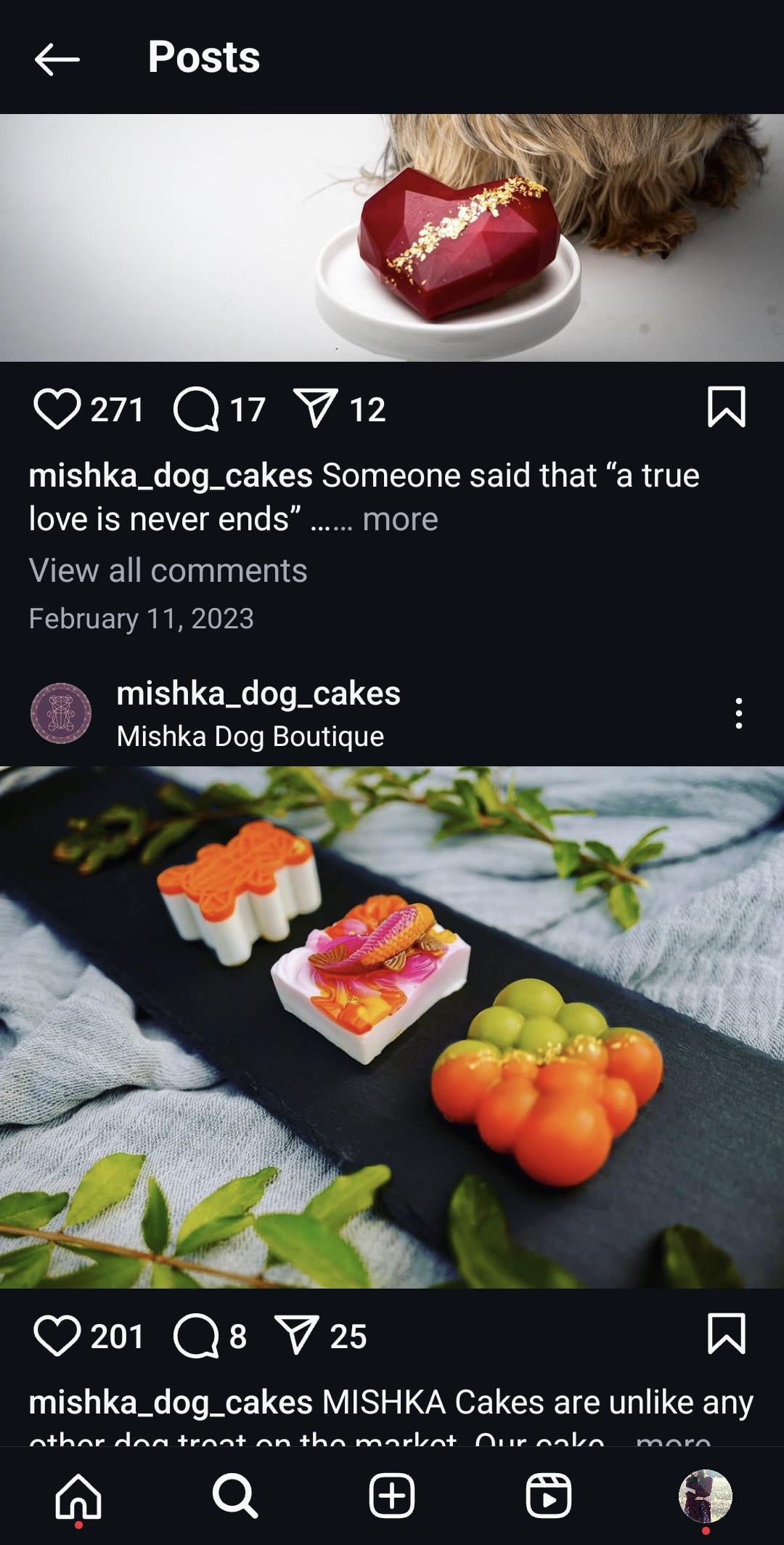Open the mishka_dog_cakes username in post header
Image resolution: width=784 pixels, height=1545 pixels.
click(258, 693)
